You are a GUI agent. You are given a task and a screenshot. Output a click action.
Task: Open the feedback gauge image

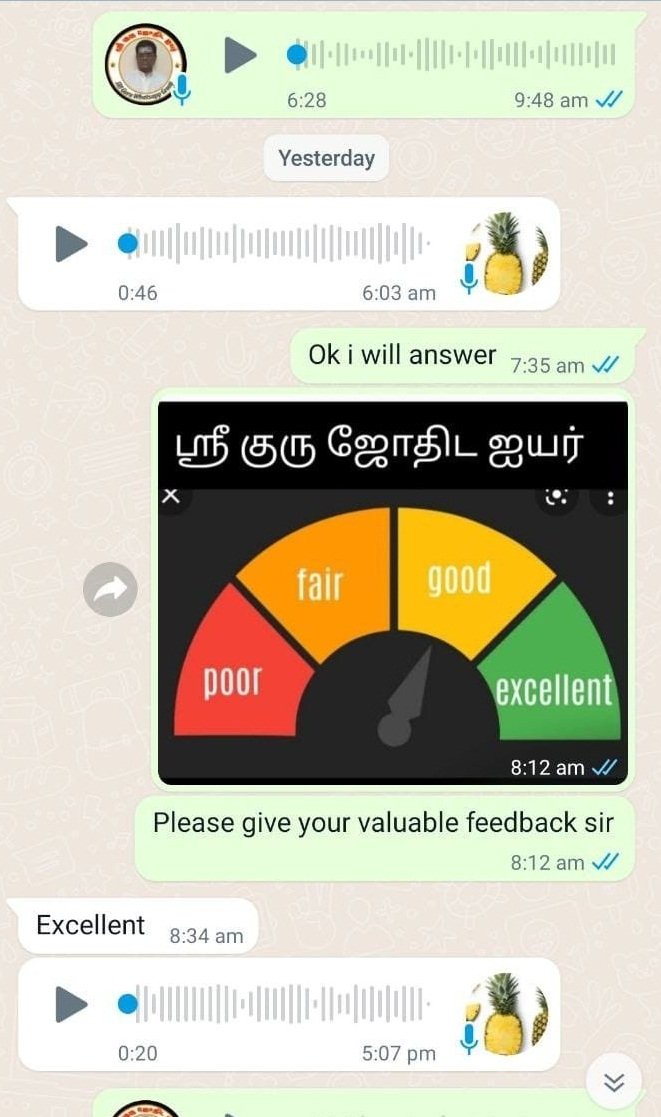coord(392,593)
